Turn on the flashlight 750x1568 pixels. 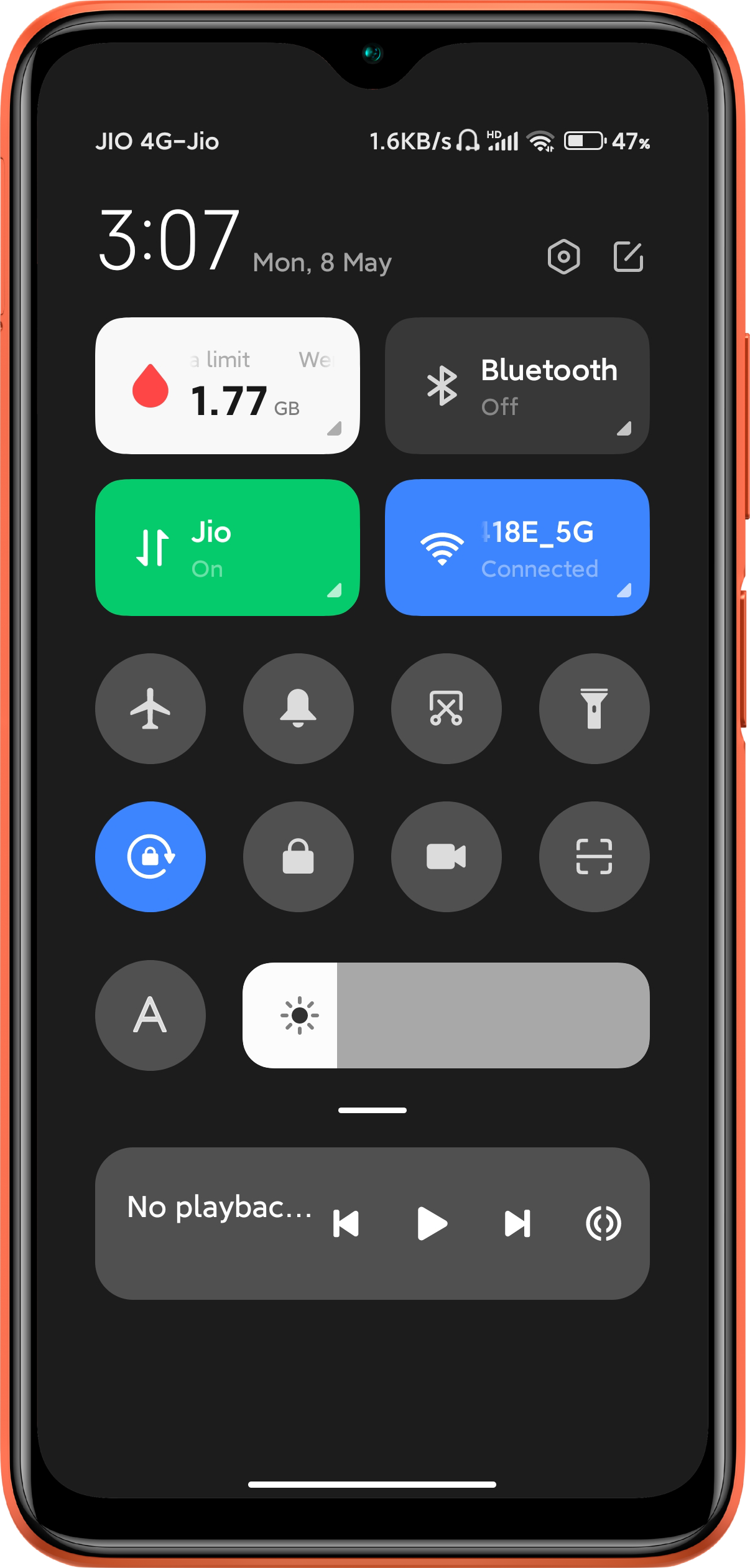click(594, 709)
